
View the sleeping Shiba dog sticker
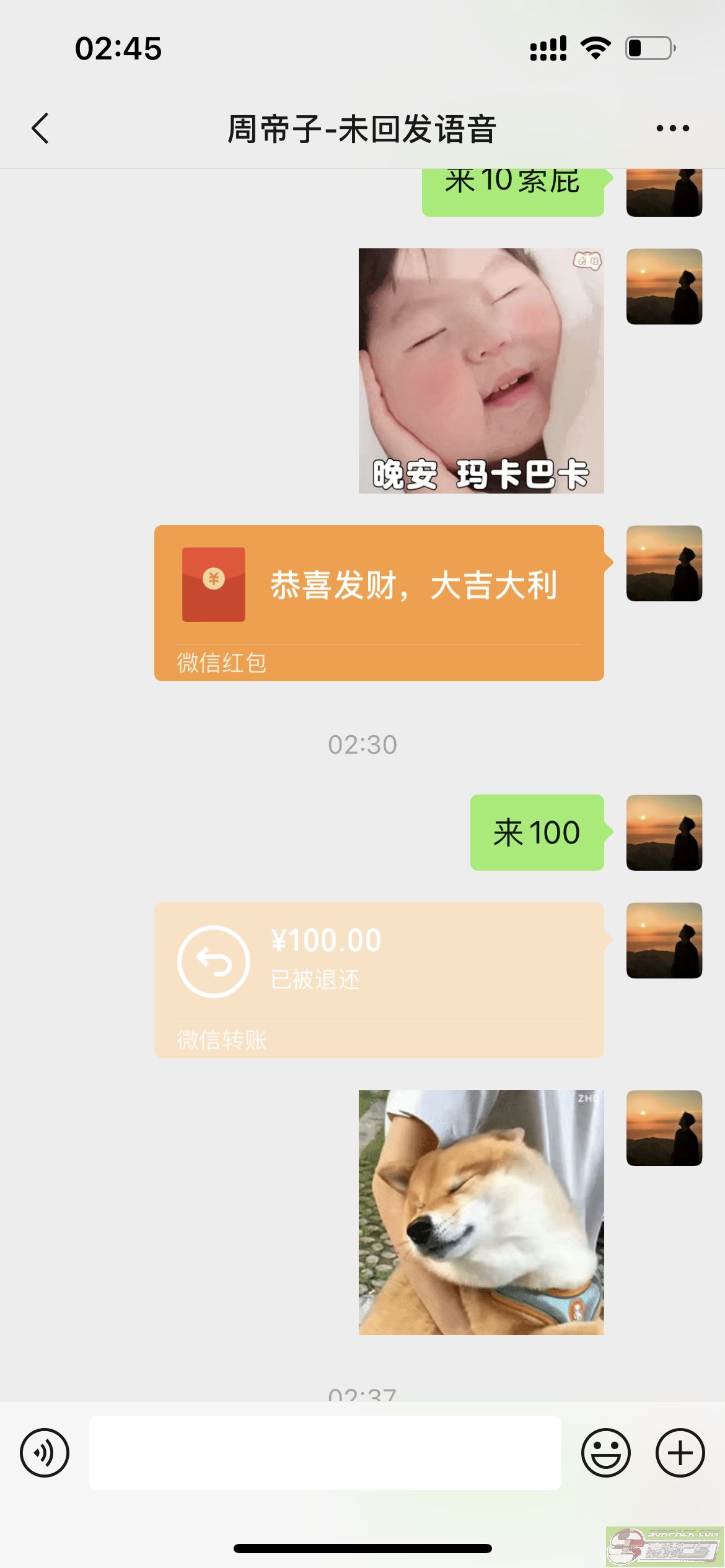tap(481, 1211)
